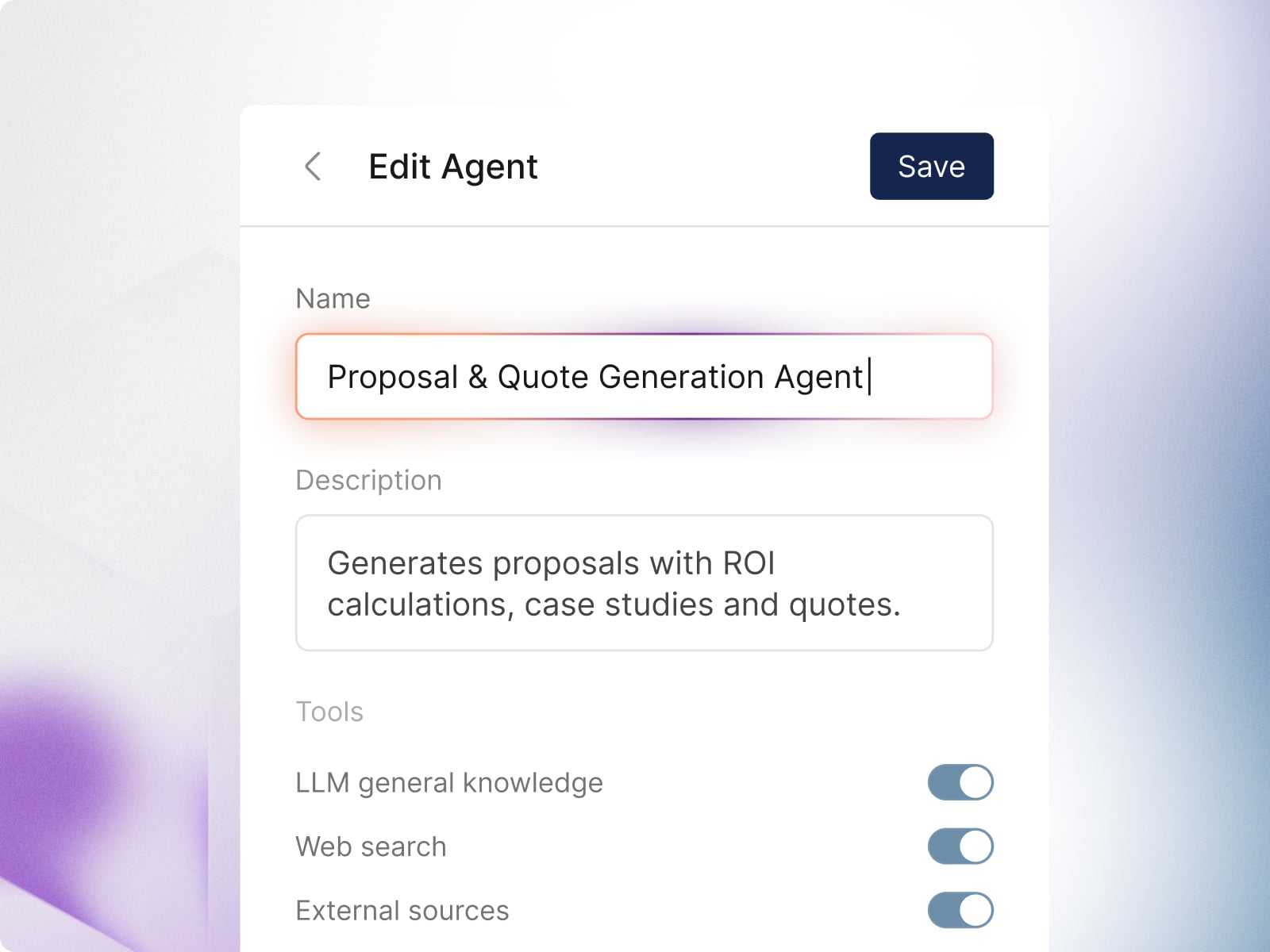Edit the agent Name field
The image size is (1270, 952).
click(x=643, y=377)
